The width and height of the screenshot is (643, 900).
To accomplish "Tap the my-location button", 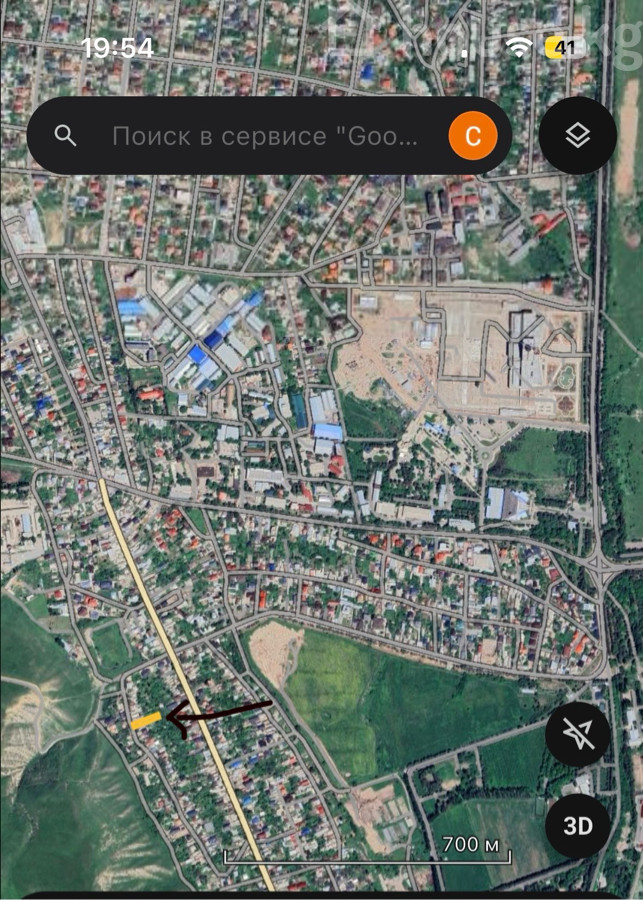I will [578, 735].
